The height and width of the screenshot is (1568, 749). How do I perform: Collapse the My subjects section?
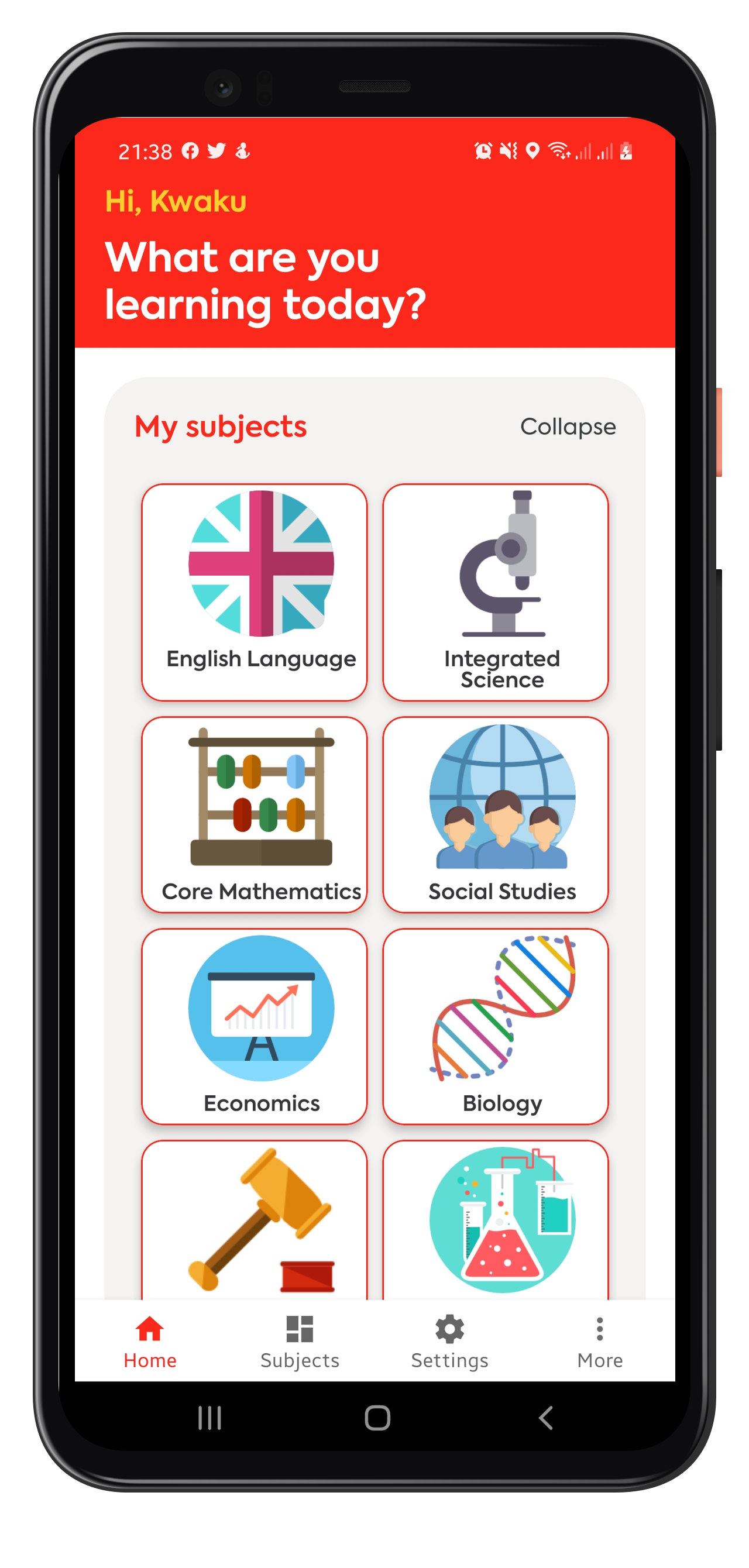(568, 427)
